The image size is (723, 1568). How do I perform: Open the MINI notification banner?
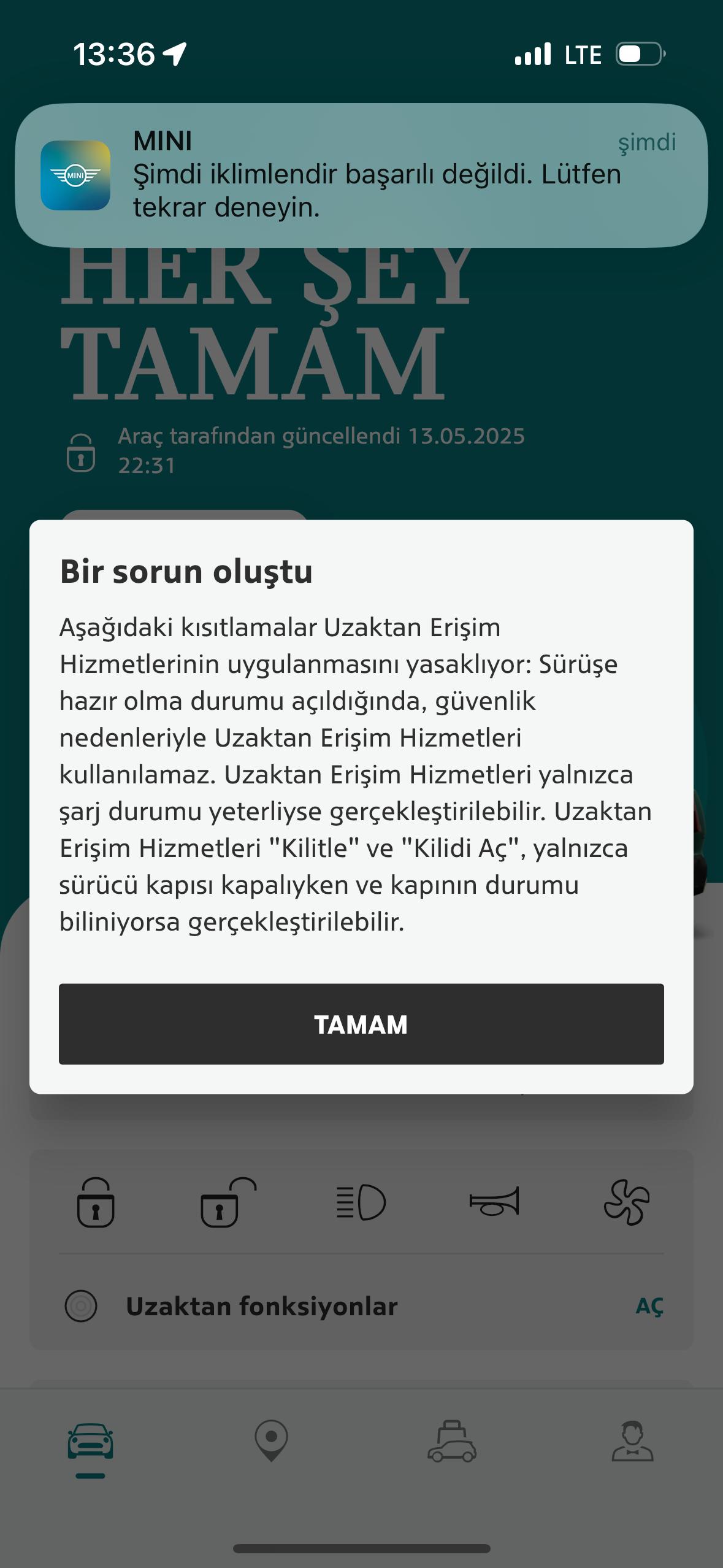coord(361,175)
